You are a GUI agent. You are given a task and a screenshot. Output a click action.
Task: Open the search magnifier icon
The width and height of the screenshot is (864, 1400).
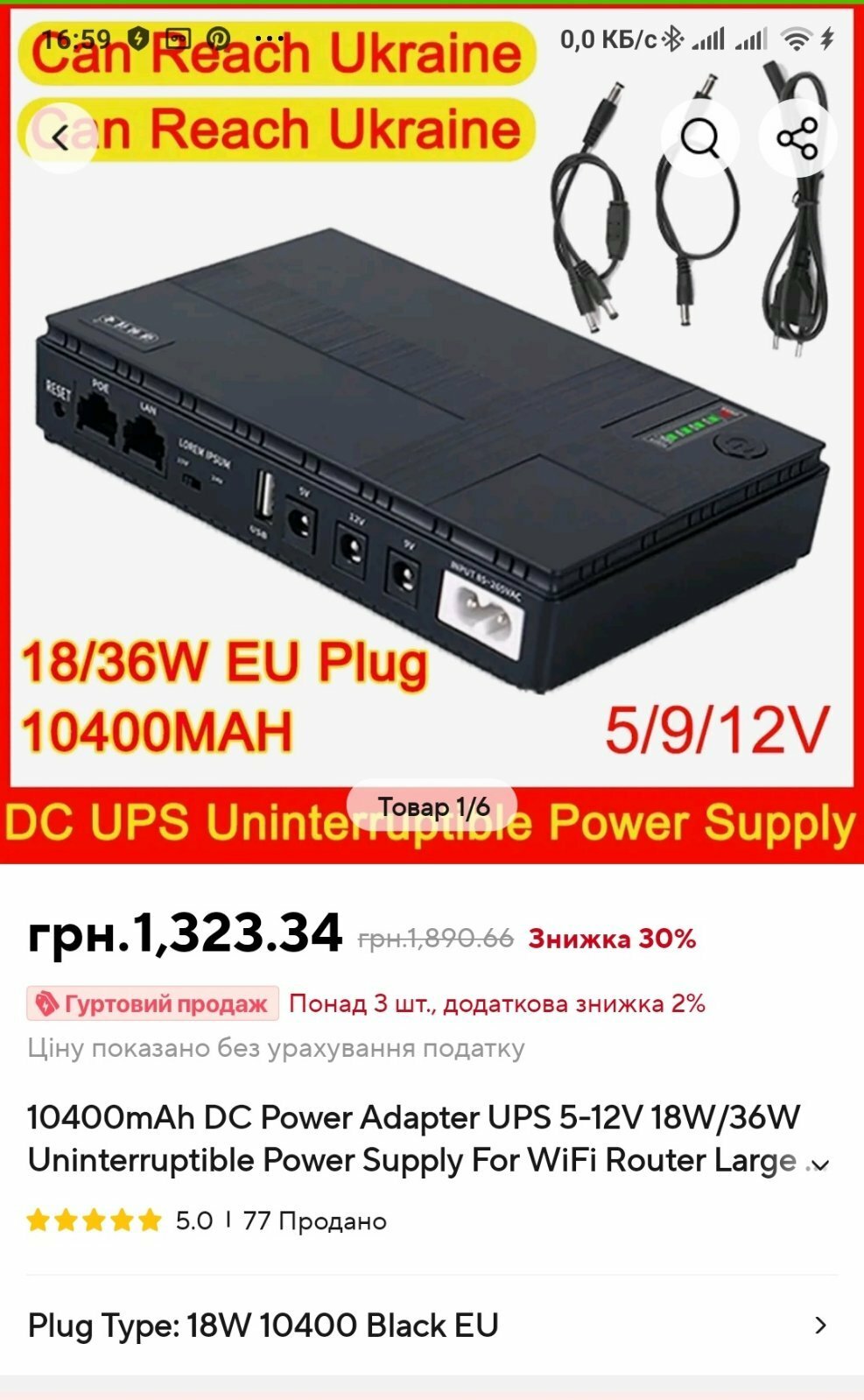(700, 137)
